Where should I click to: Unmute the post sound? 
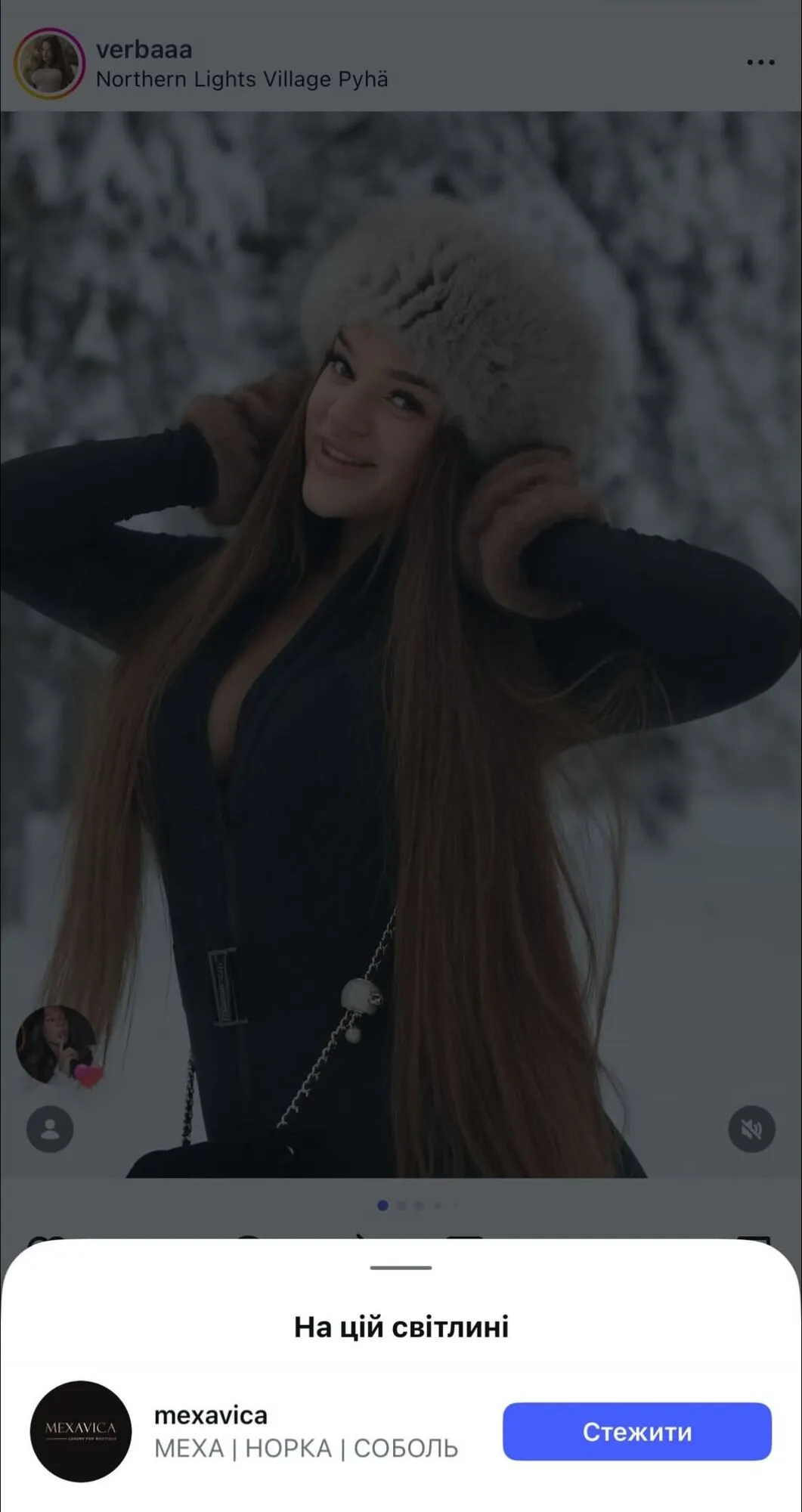751,1129
